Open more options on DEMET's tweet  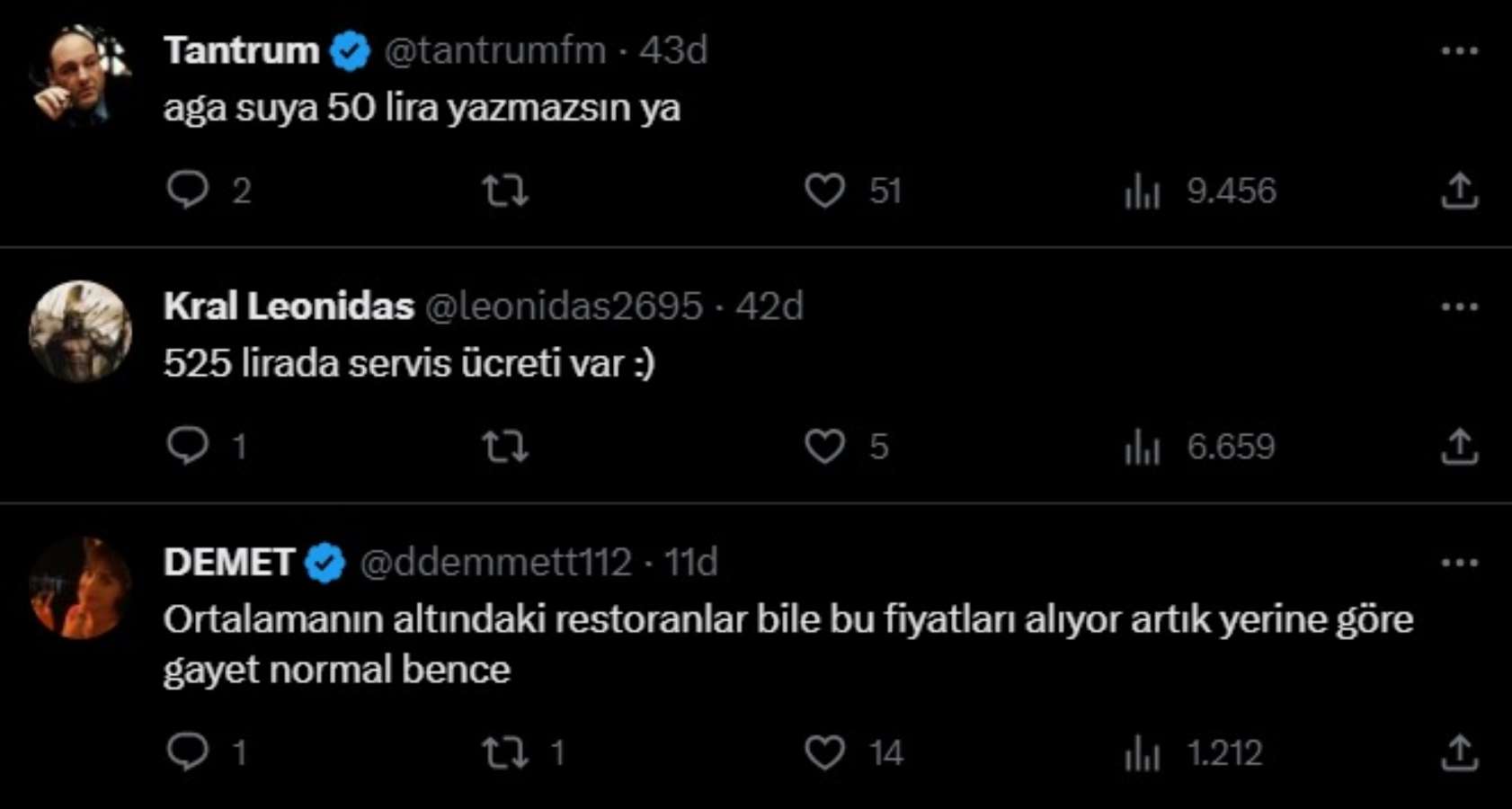click(x=1458, y=564)
